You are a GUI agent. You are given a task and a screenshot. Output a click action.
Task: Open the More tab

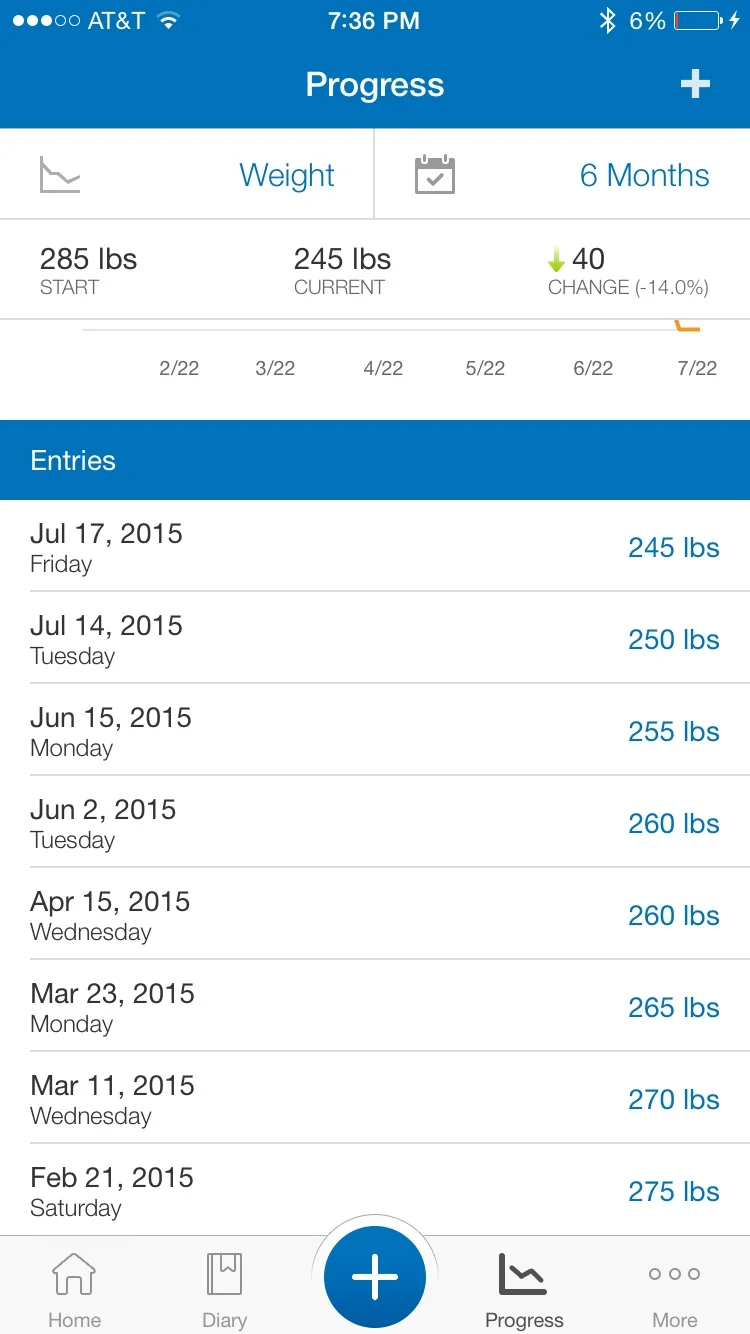click(674, 1288)
